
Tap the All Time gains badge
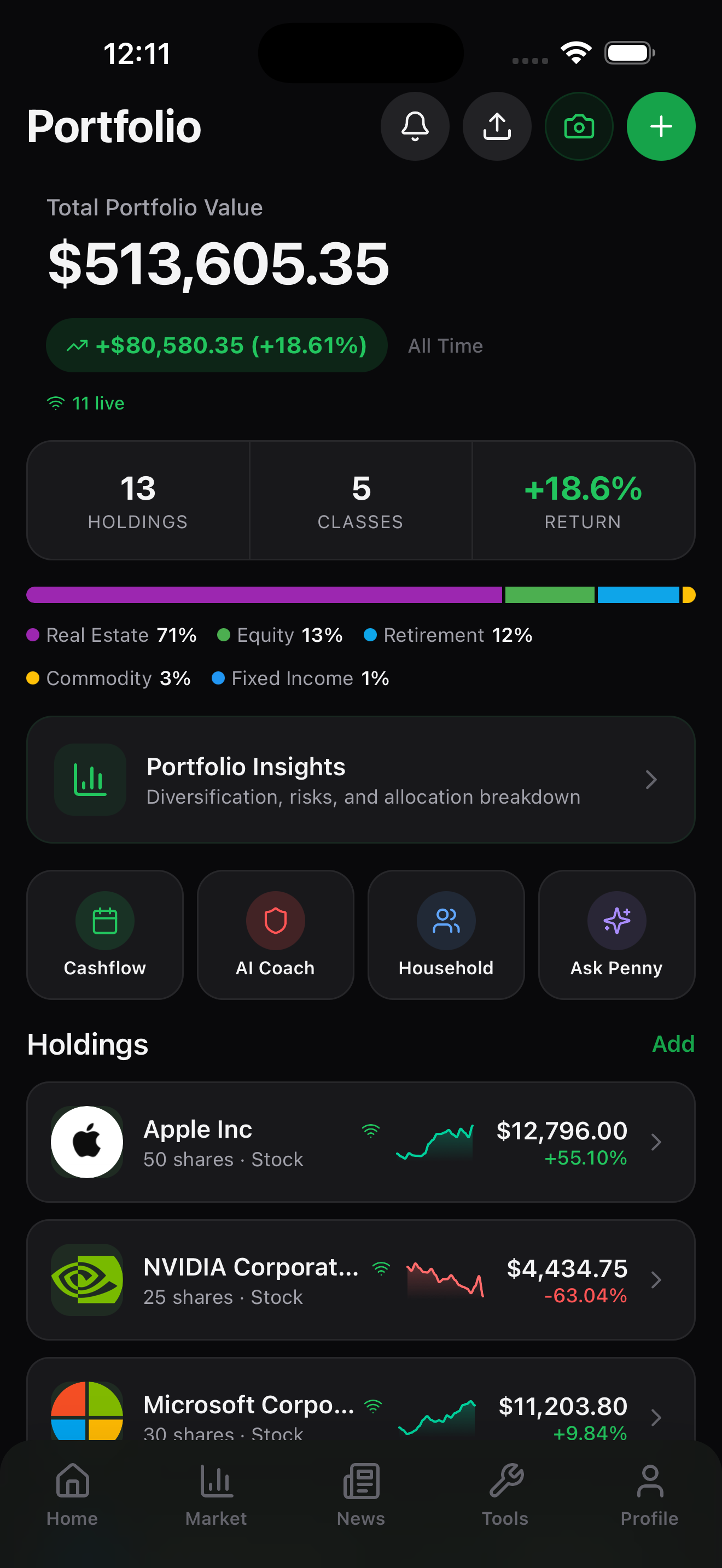click(216, 345)
